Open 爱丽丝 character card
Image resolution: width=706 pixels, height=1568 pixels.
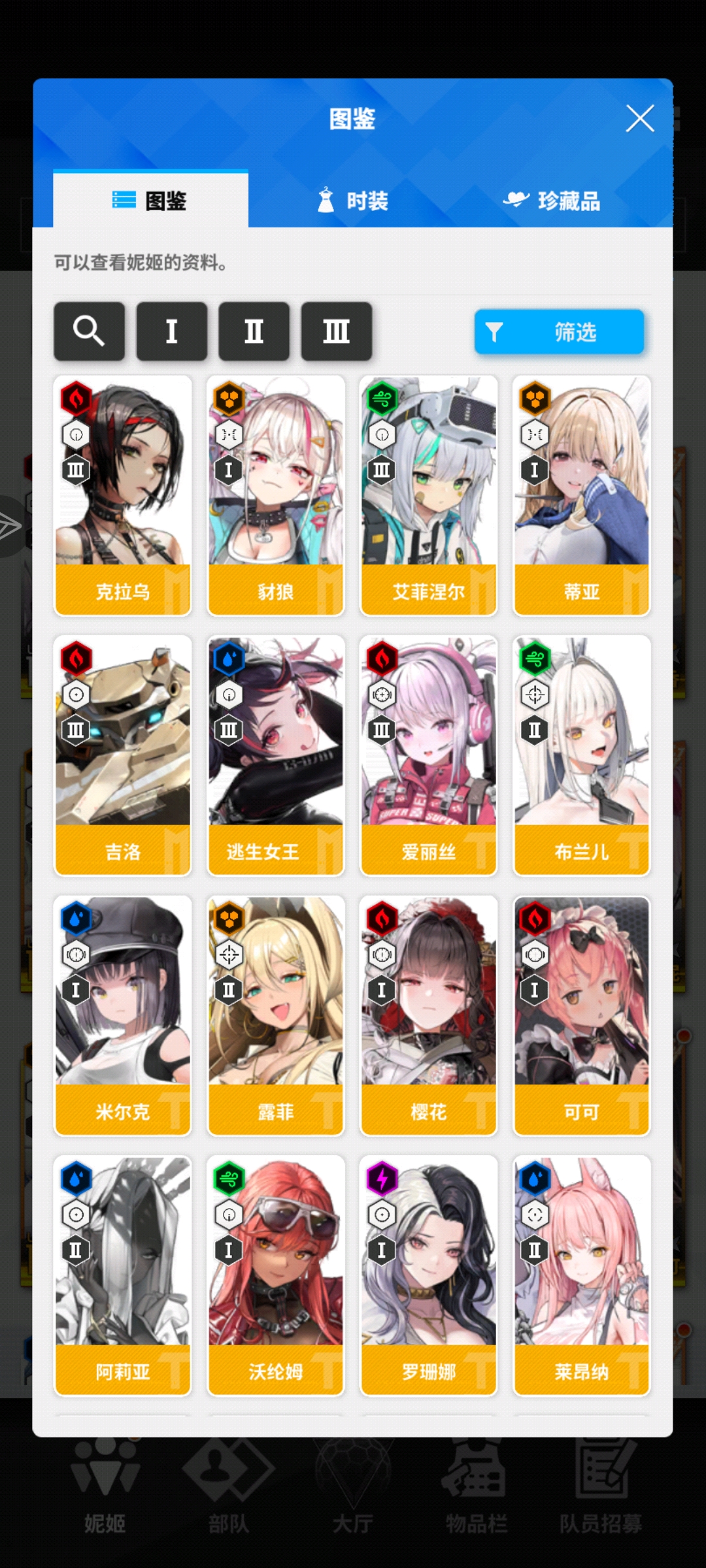coord(429,755)
